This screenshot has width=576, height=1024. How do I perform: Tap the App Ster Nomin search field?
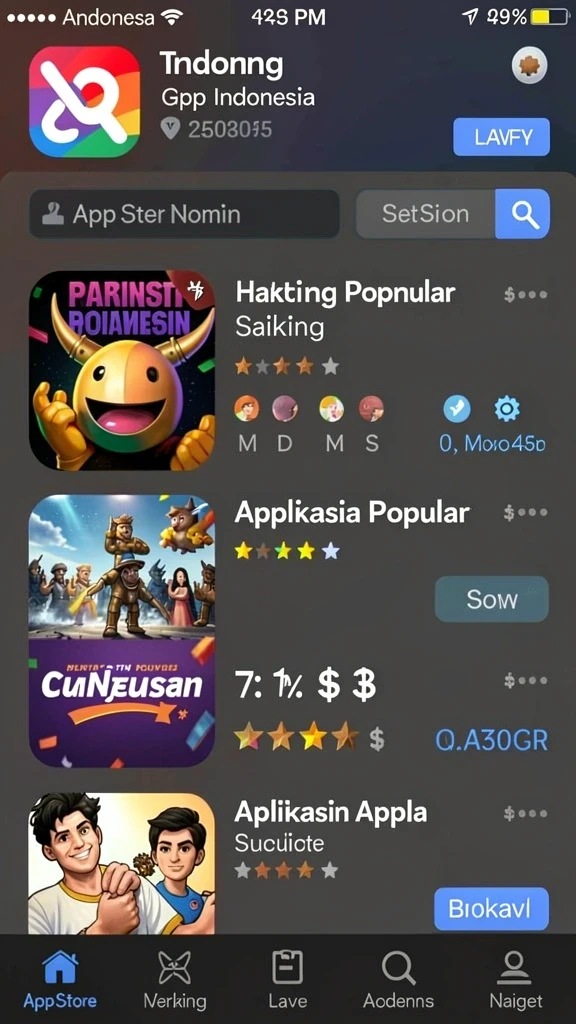click(x=184, y=214)
